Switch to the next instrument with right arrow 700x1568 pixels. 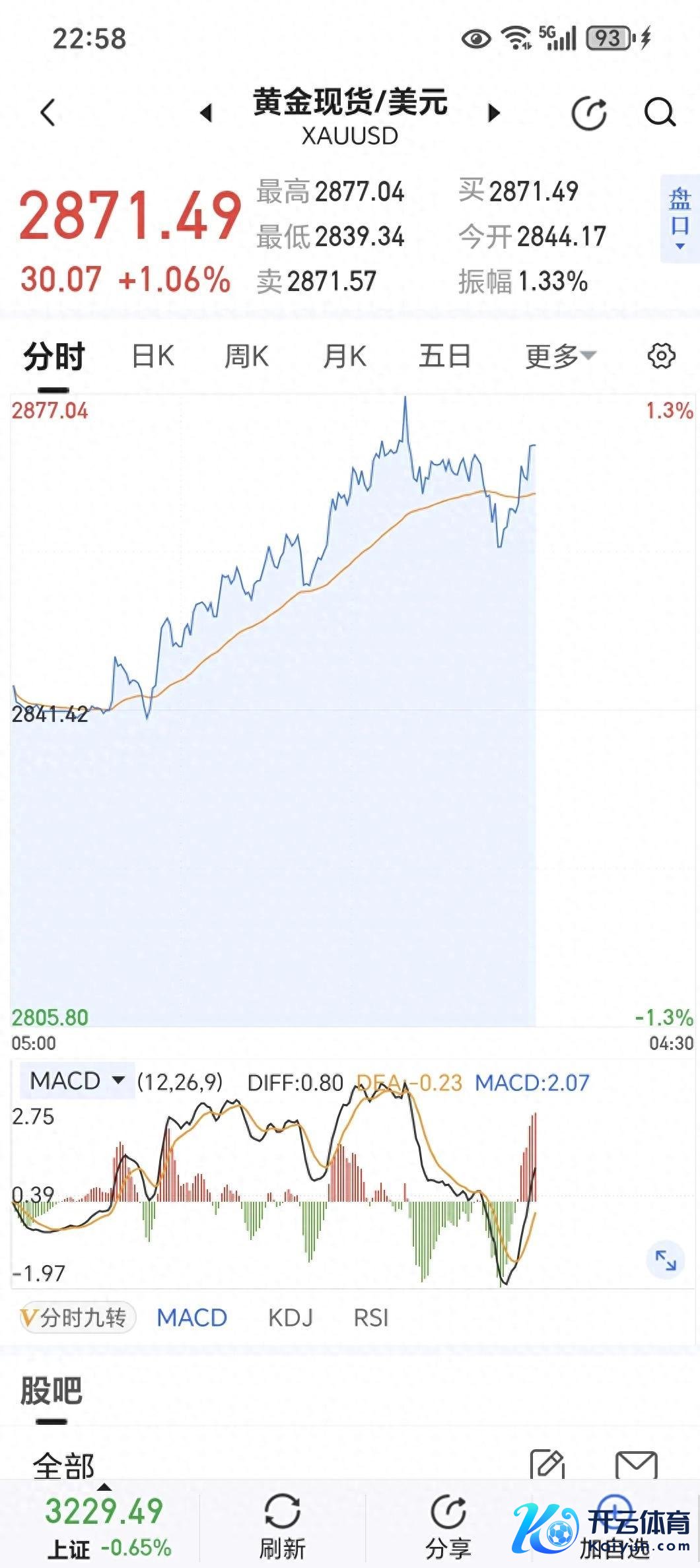click(x=493, y=113)
